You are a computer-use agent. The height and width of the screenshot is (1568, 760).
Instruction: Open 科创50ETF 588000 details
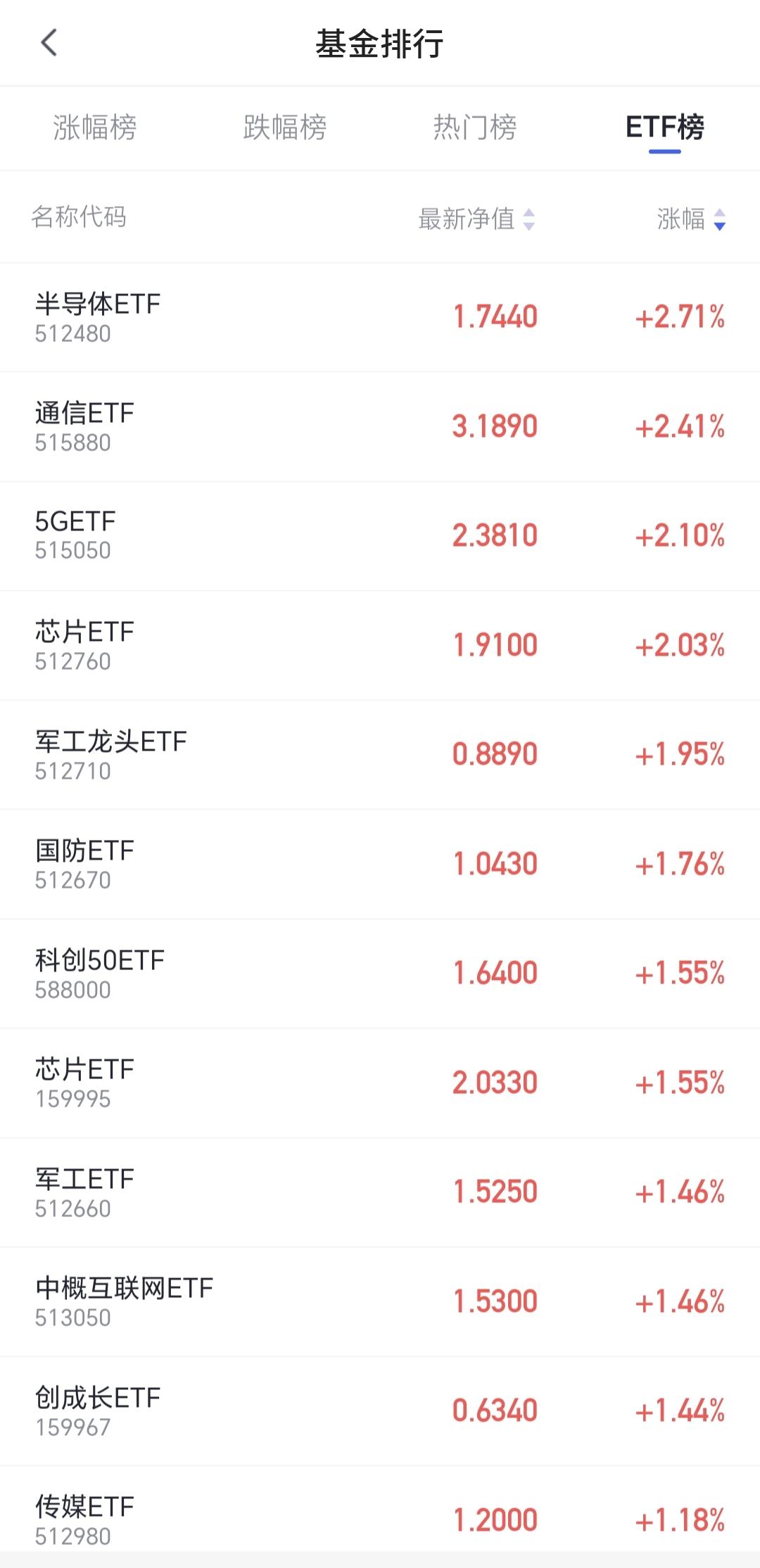(x=380, y=974)
